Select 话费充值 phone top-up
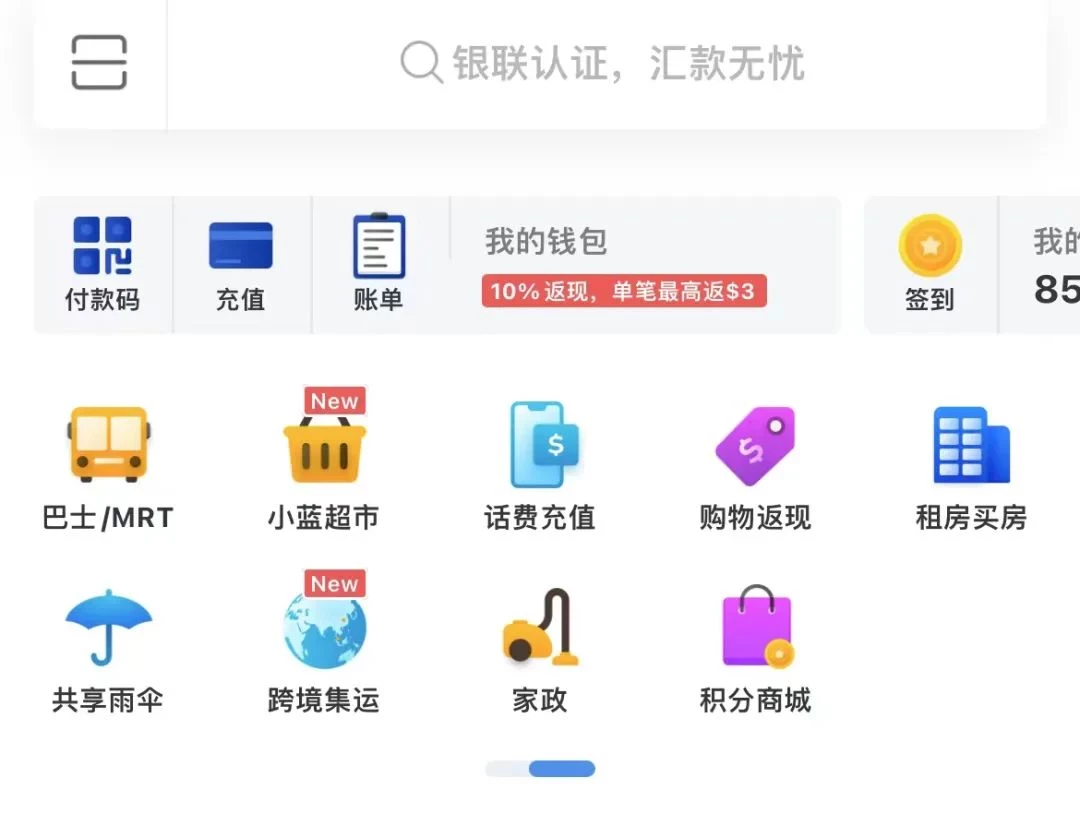This screenshot has height=814, width=1080. click(x=540, y=467)
